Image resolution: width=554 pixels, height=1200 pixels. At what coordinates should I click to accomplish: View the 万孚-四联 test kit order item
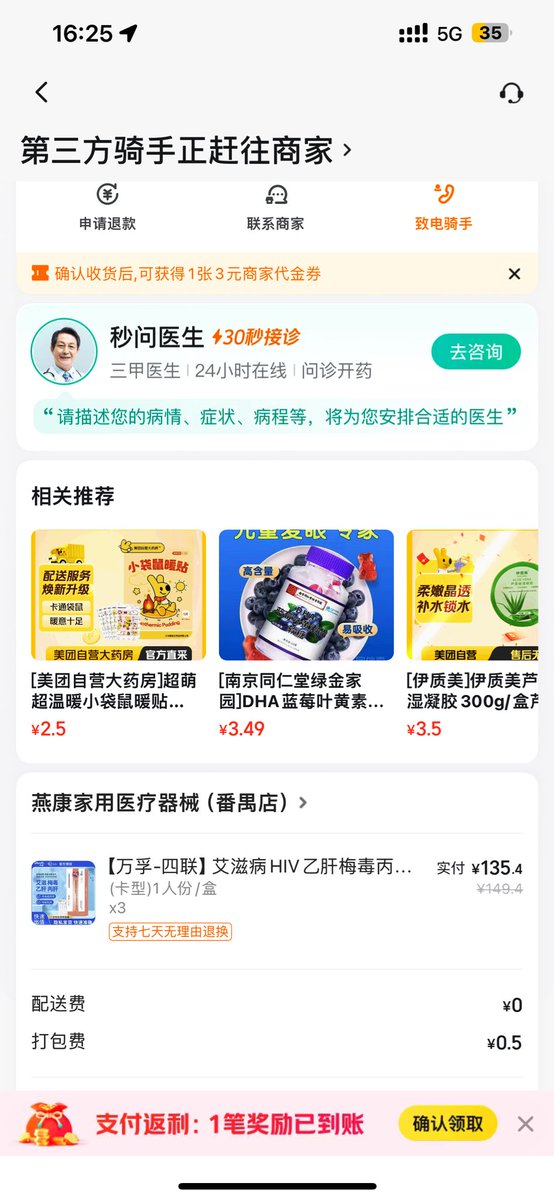277,898
